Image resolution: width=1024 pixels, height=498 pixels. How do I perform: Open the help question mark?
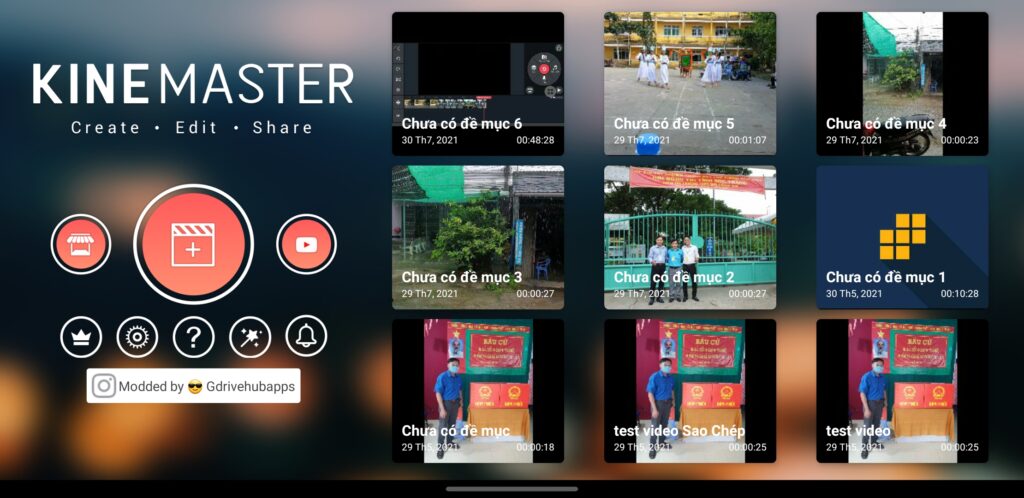click(x=194, y=337)
